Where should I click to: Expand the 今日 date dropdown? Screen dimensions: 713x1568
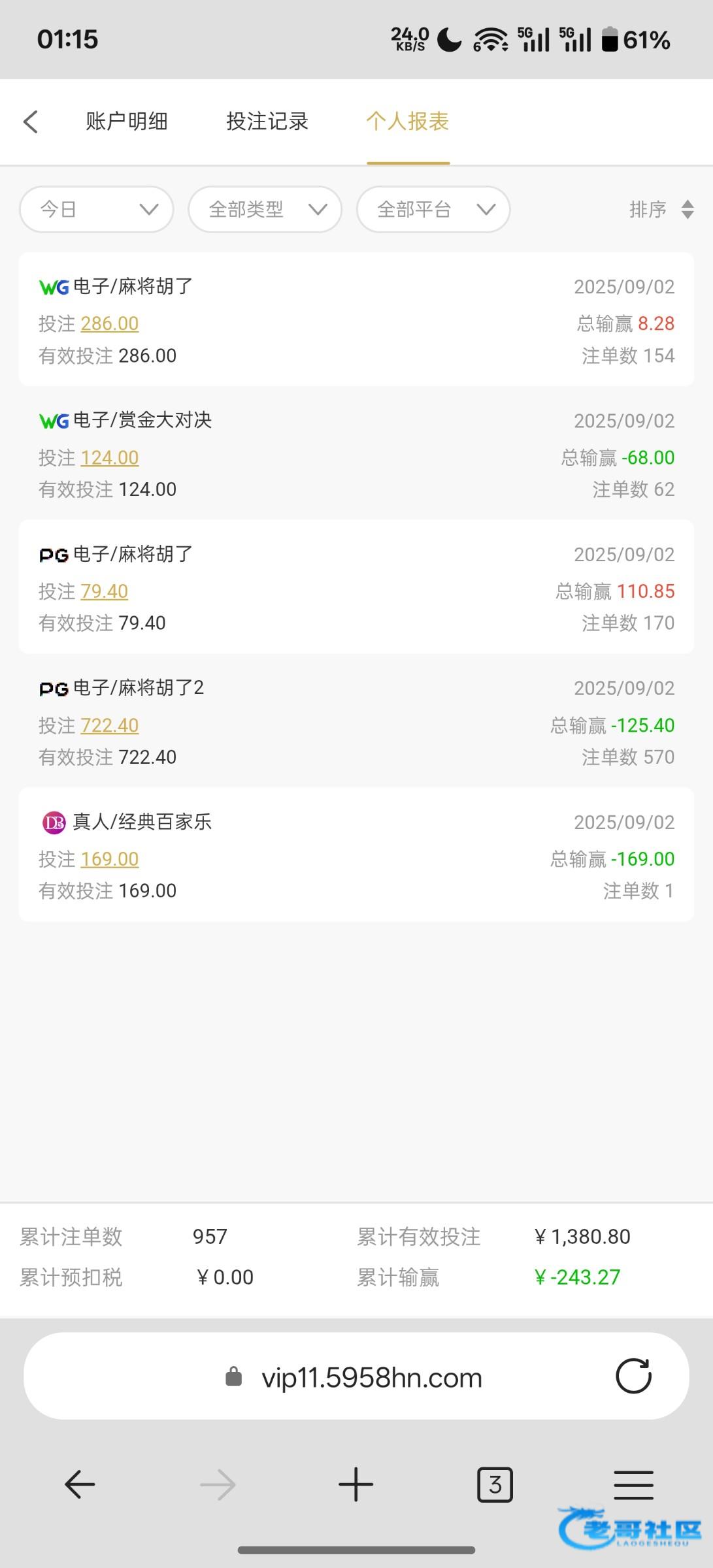(x=97, y=209)
